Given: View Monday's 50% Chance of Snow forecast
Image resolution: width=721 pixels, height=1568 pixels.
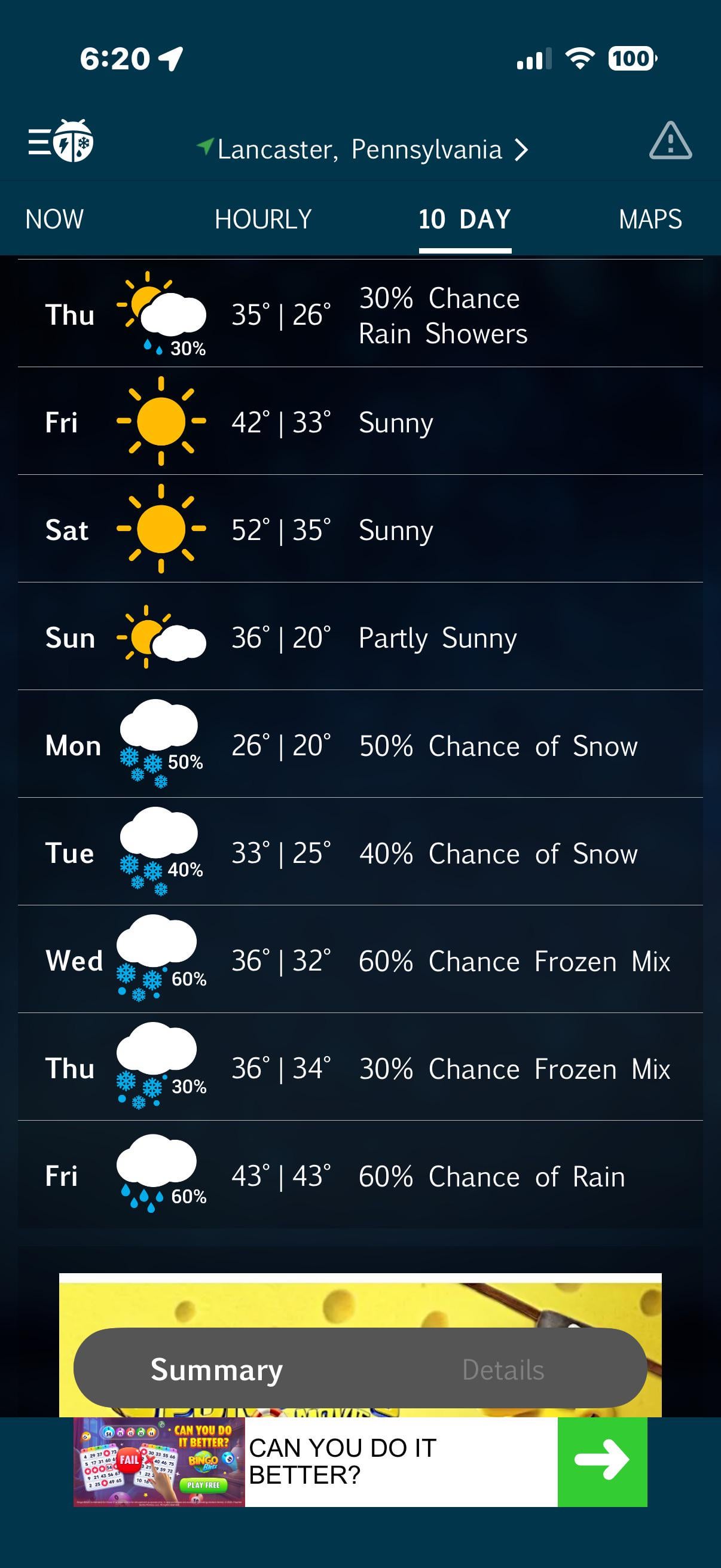Looking at the screenshot, I should 360,745.
